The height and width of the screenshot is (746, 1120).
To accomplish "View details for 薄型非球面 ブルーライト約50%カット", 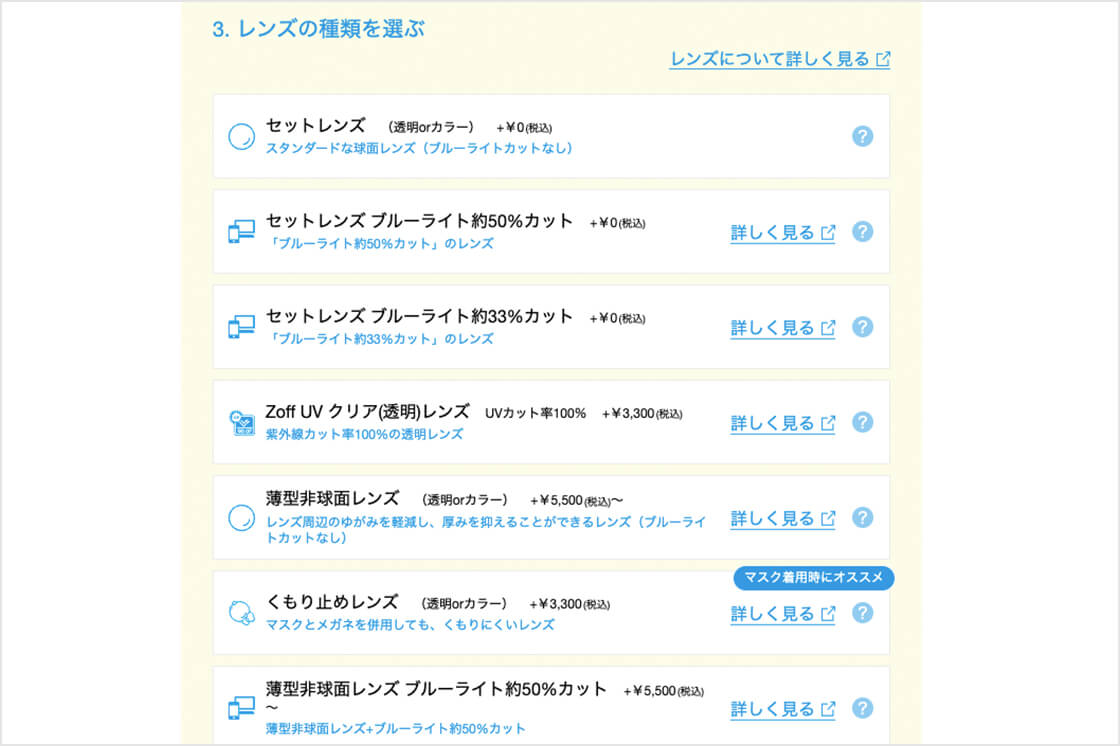I will tap(782, 709).
